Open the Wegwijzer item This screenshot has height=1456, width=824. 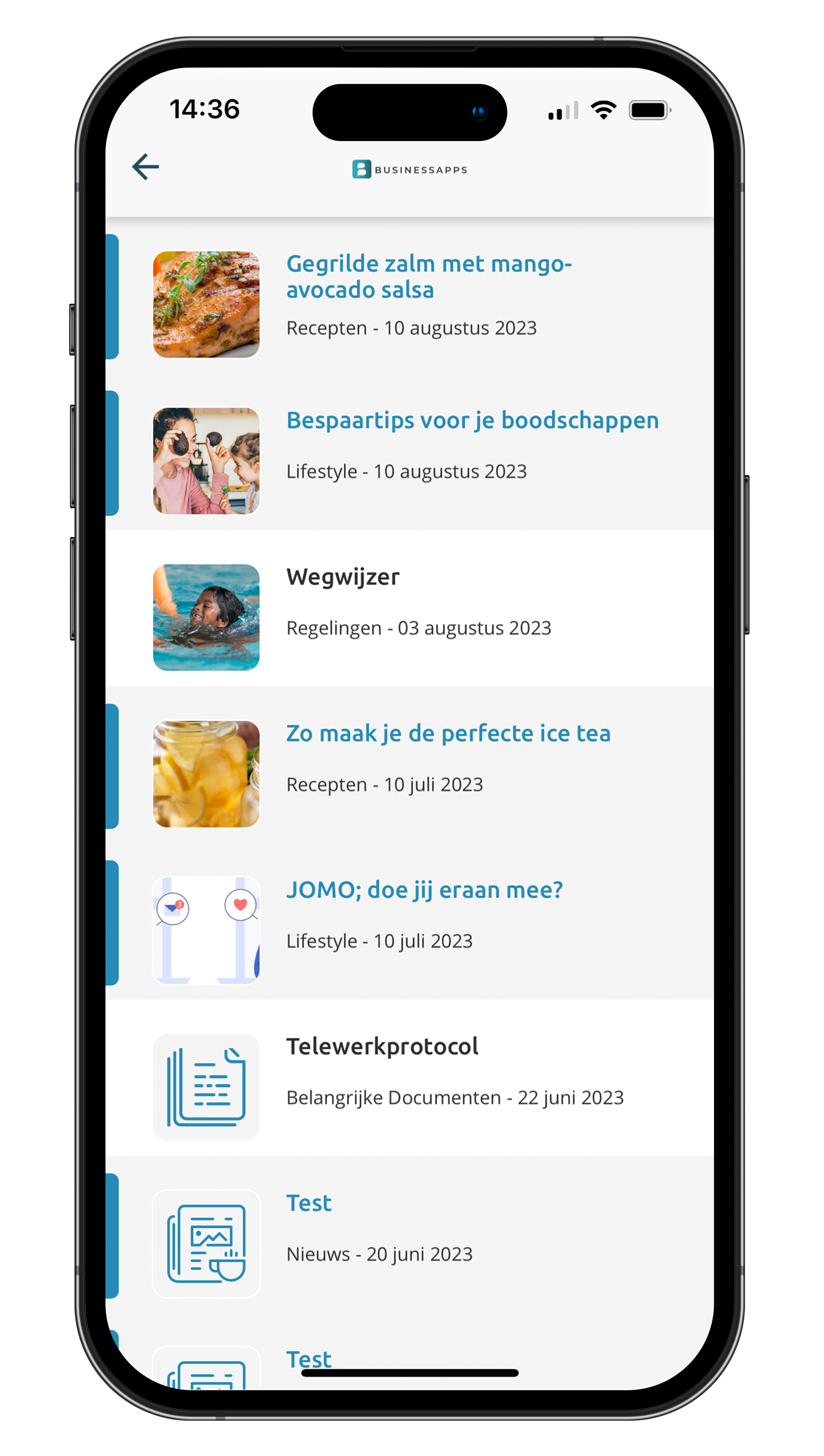coord(342,577)
